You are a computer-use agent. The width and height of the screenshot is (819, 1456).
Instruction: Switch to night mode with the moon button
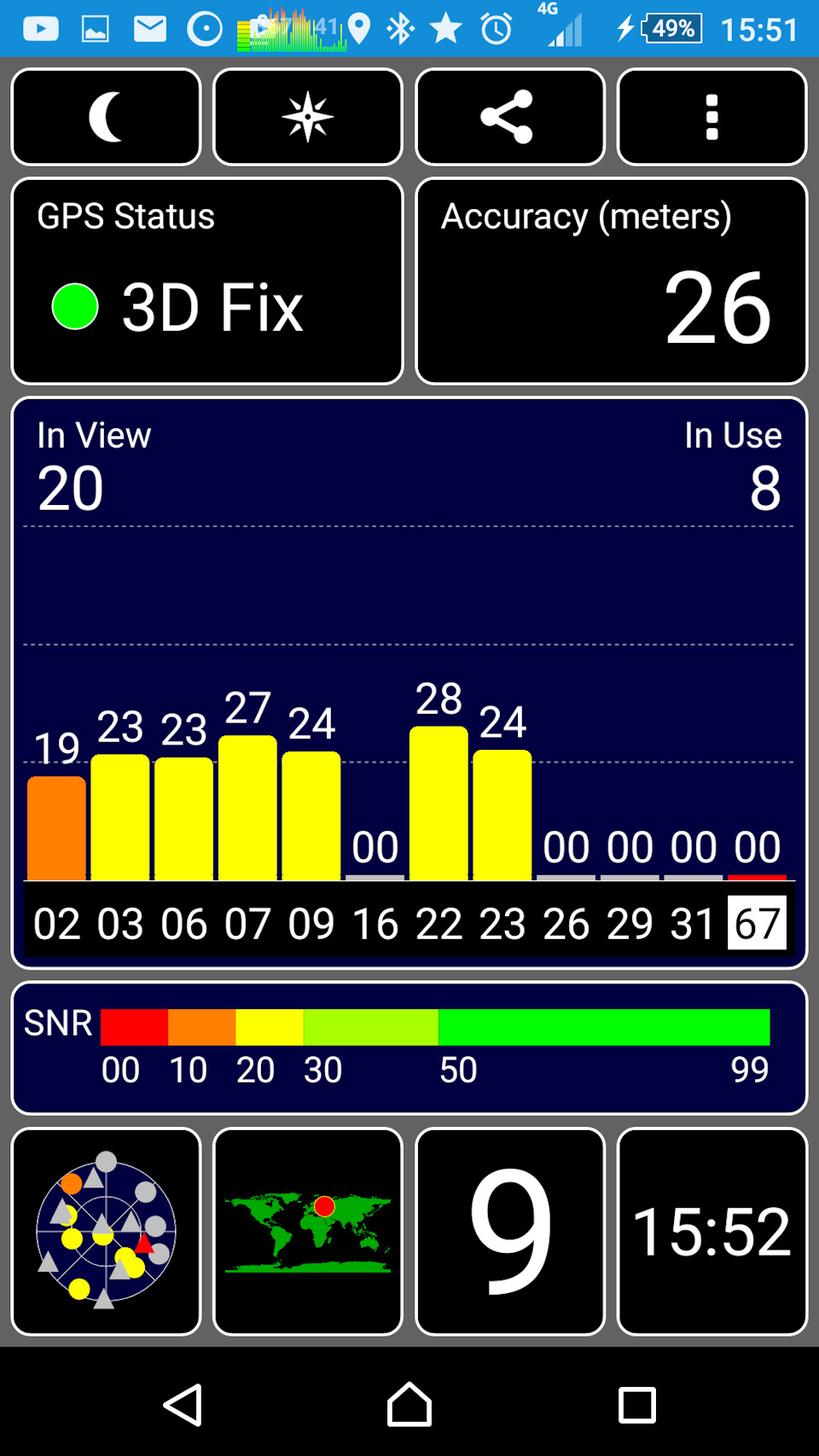click(x=106, y=117)
